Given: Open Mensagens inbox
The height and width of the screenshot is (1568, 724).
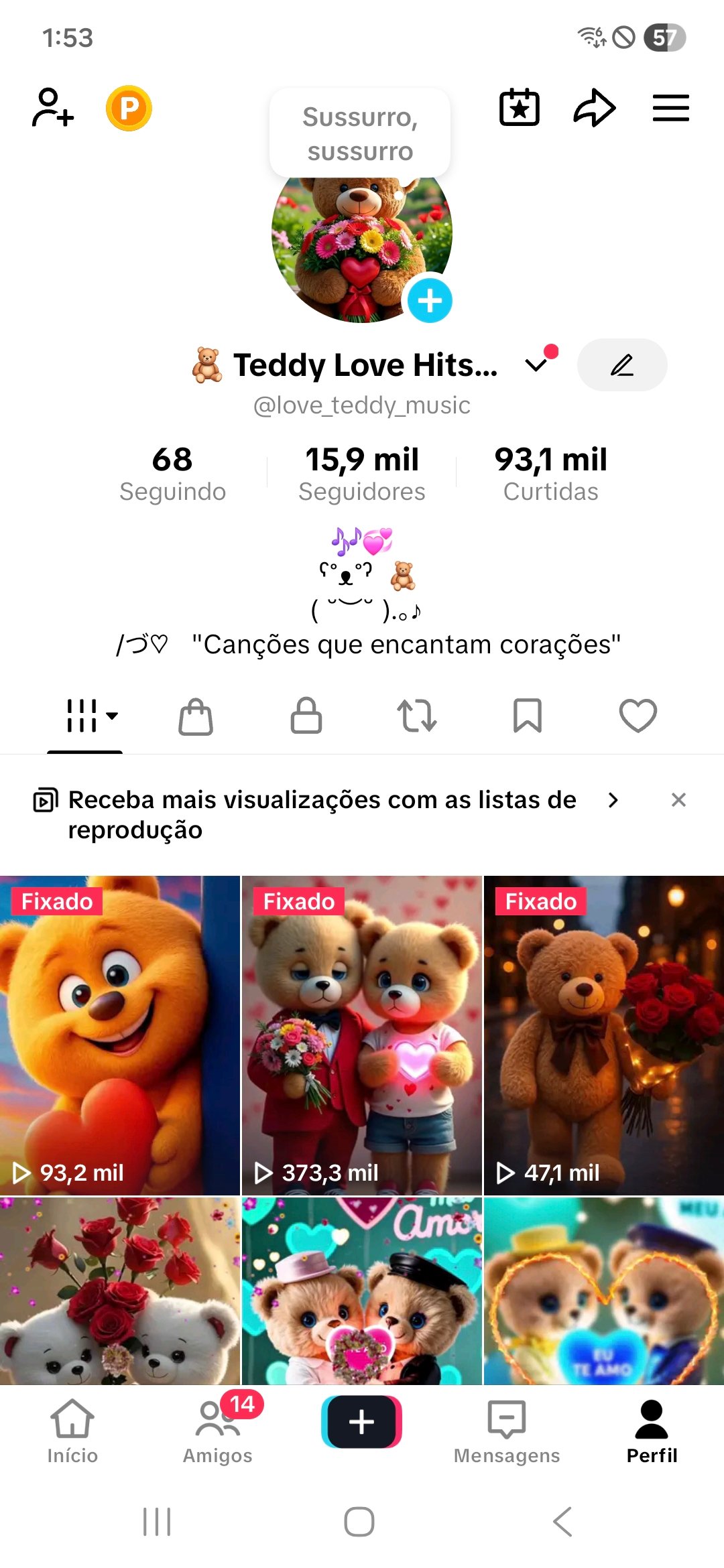Looking at the screenshot, I should coord(507,1429).
